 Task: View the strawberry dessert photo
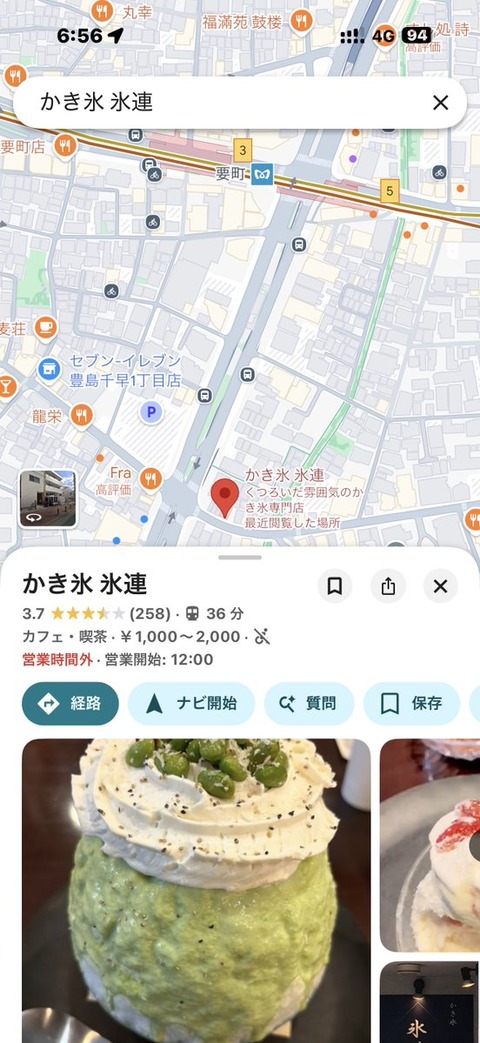pyautogui.click(x=429, y=845)
